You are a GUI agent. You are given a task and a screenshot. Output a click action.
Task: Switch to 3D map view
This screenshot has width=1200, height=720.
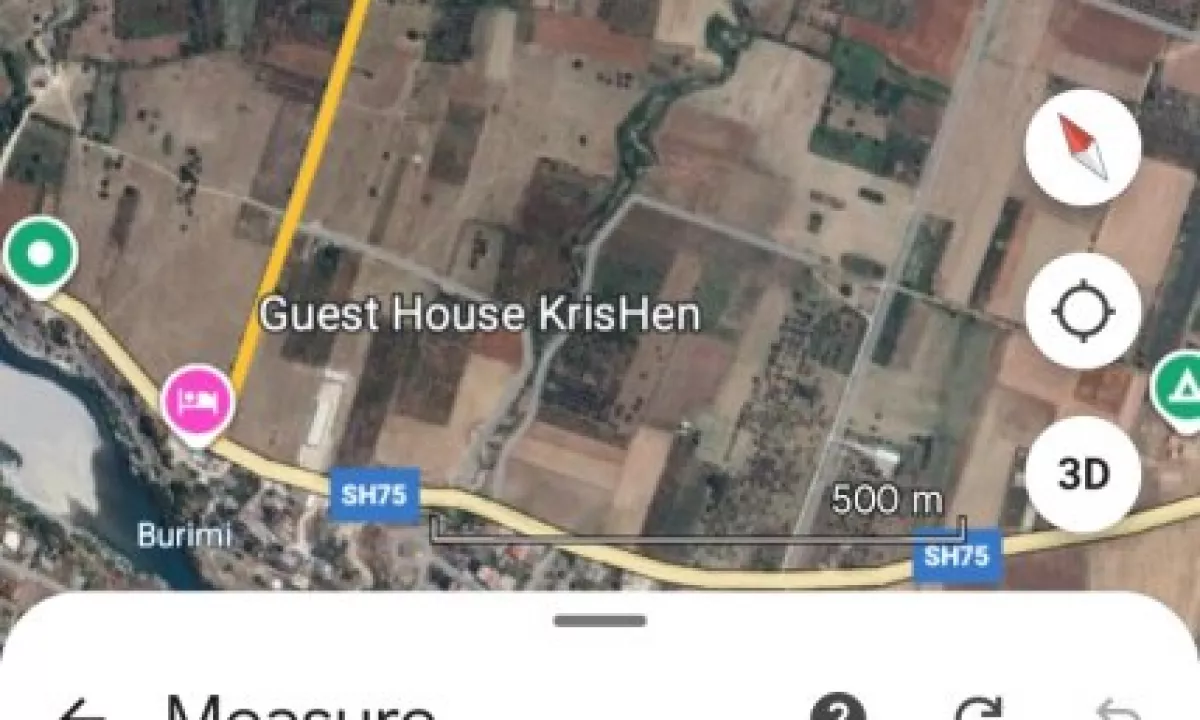(x=1083, y=474)
